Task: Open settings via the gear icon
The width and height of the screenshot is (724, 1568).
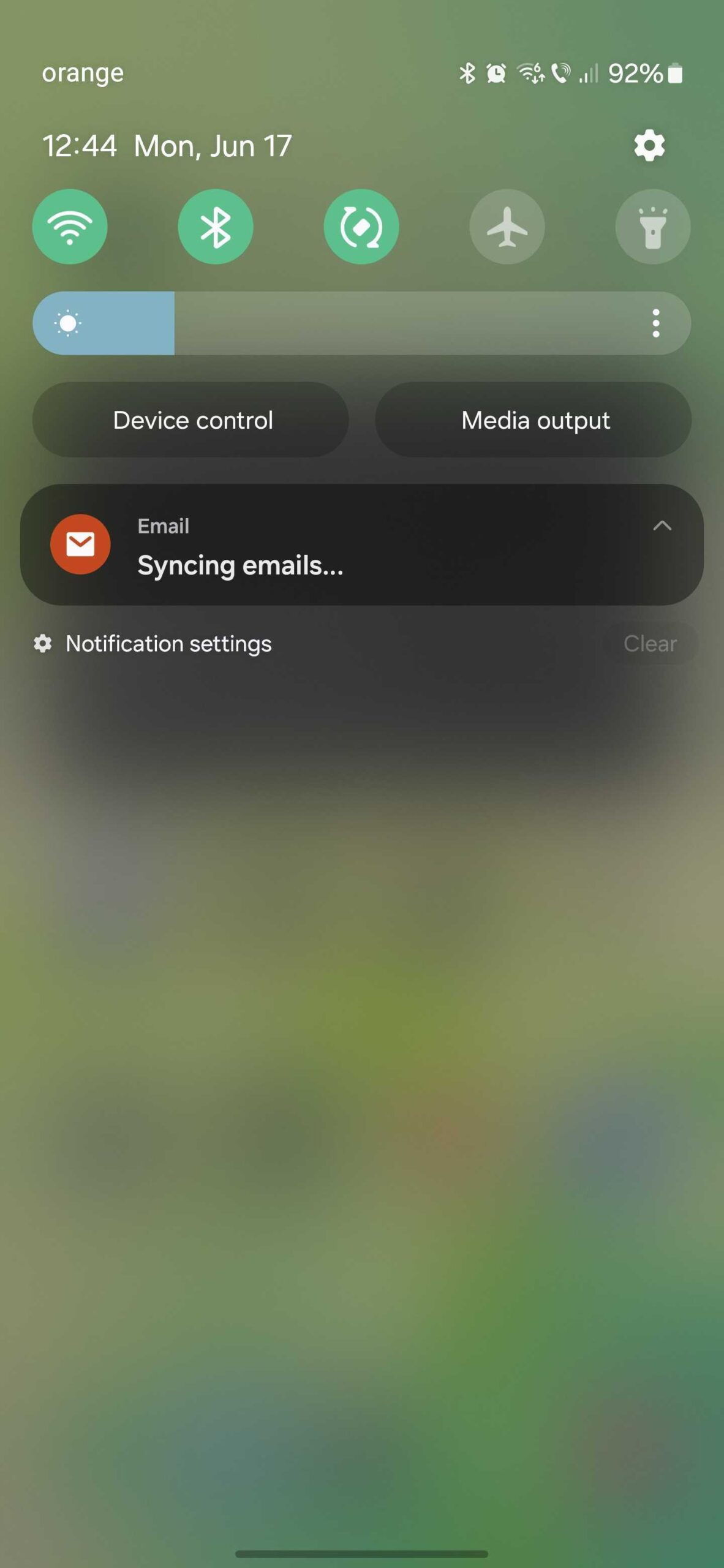Action: click(x=649, y=146)
